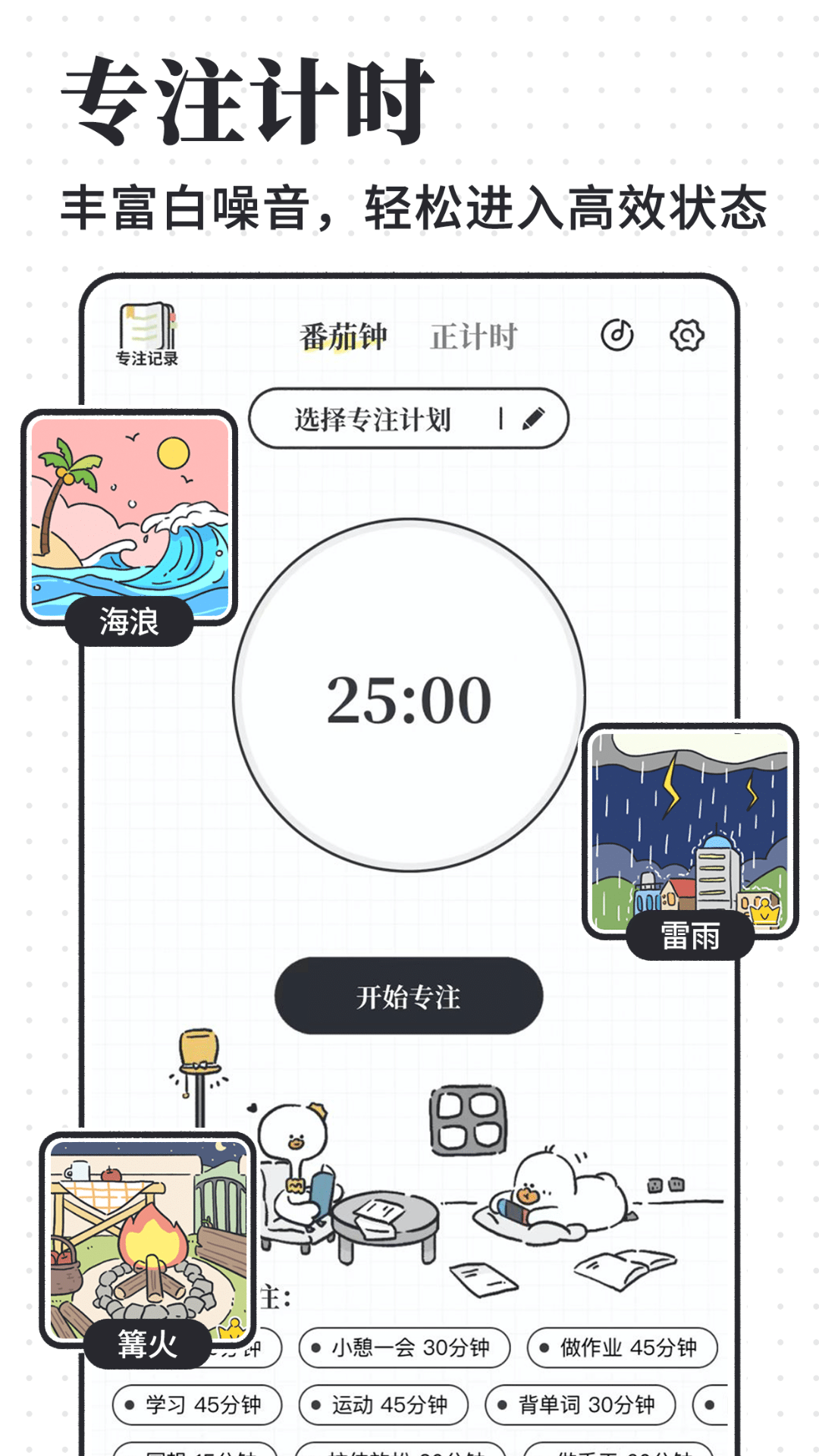Select the 学习 45分钟 plan
The height and width of the screenshot is (1456, 819).
tap(196, 1404)
